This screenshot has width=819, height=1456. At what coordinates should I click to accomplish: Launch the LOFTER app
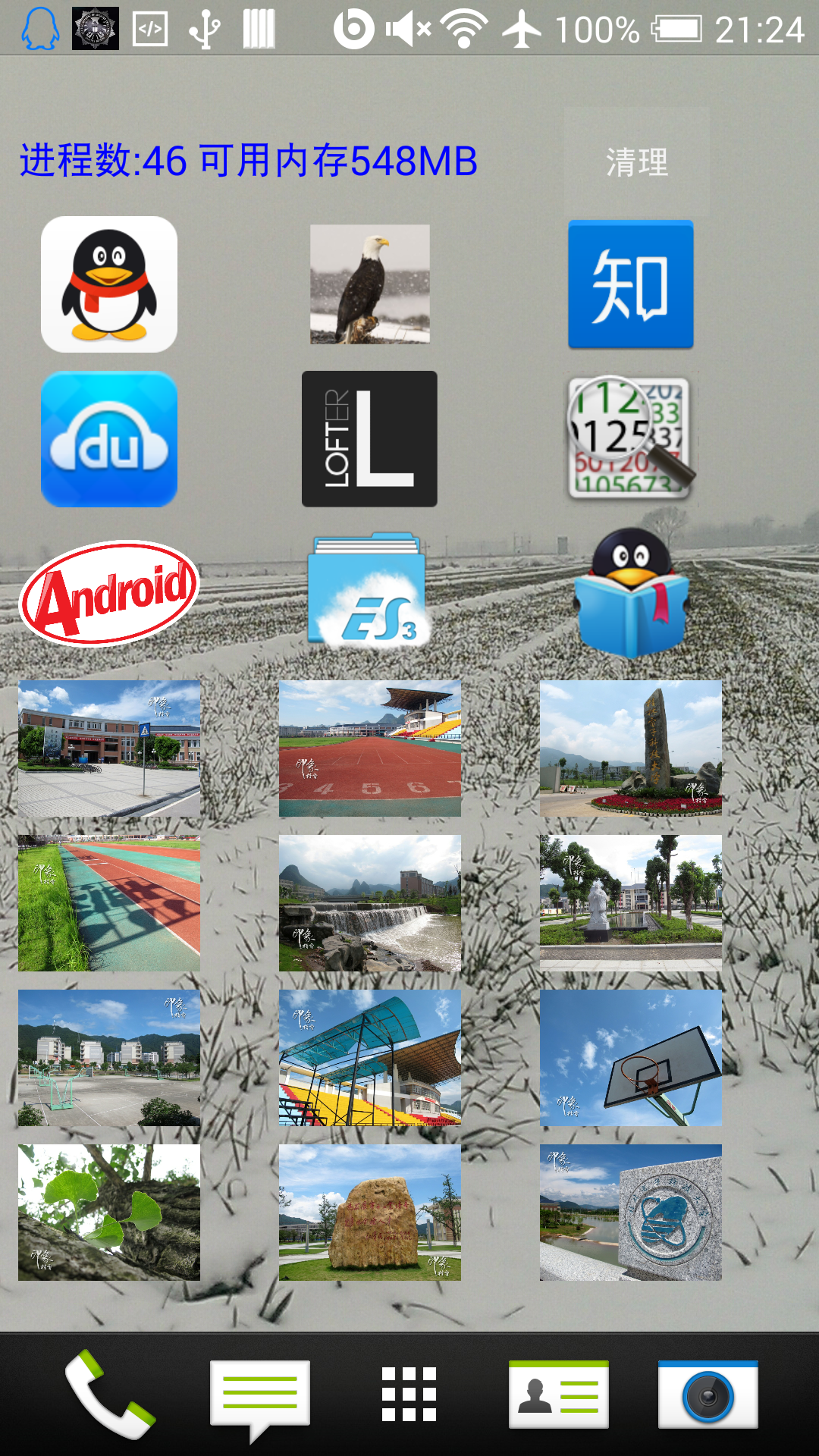tap(370, 439)
